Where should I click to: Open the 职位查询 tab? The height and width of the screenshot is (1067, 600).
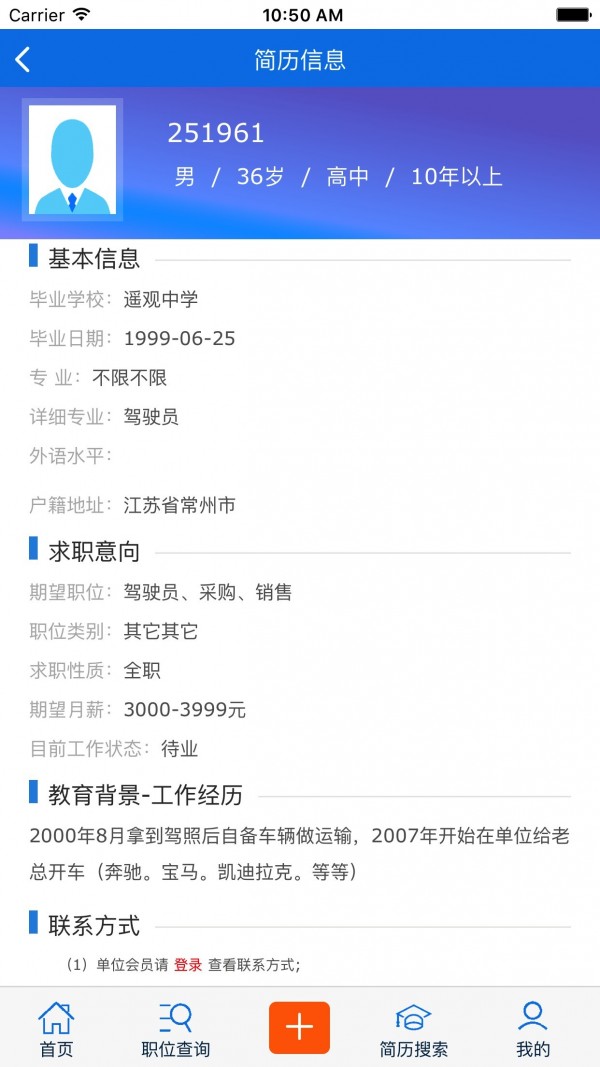(175, 1030)
